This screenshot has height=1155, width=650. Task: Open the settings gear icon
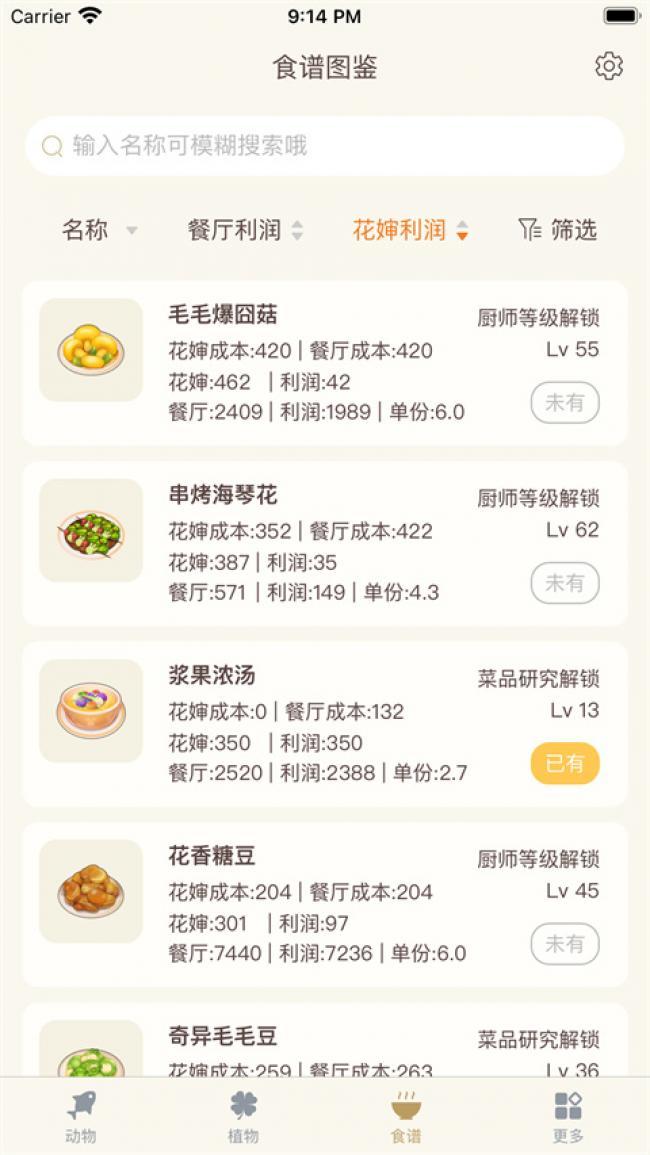click(608, 67)
